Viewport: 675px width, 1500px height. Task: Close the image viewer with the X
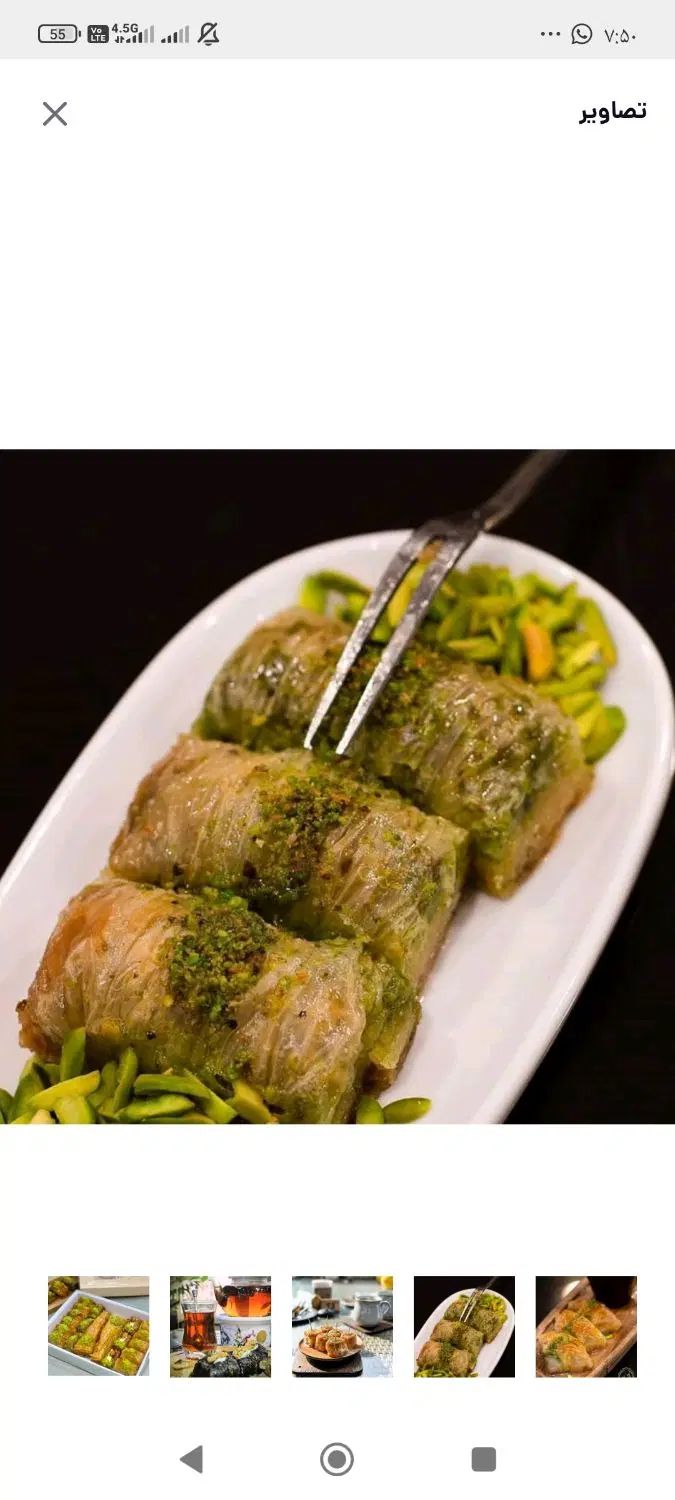point(55,114)
